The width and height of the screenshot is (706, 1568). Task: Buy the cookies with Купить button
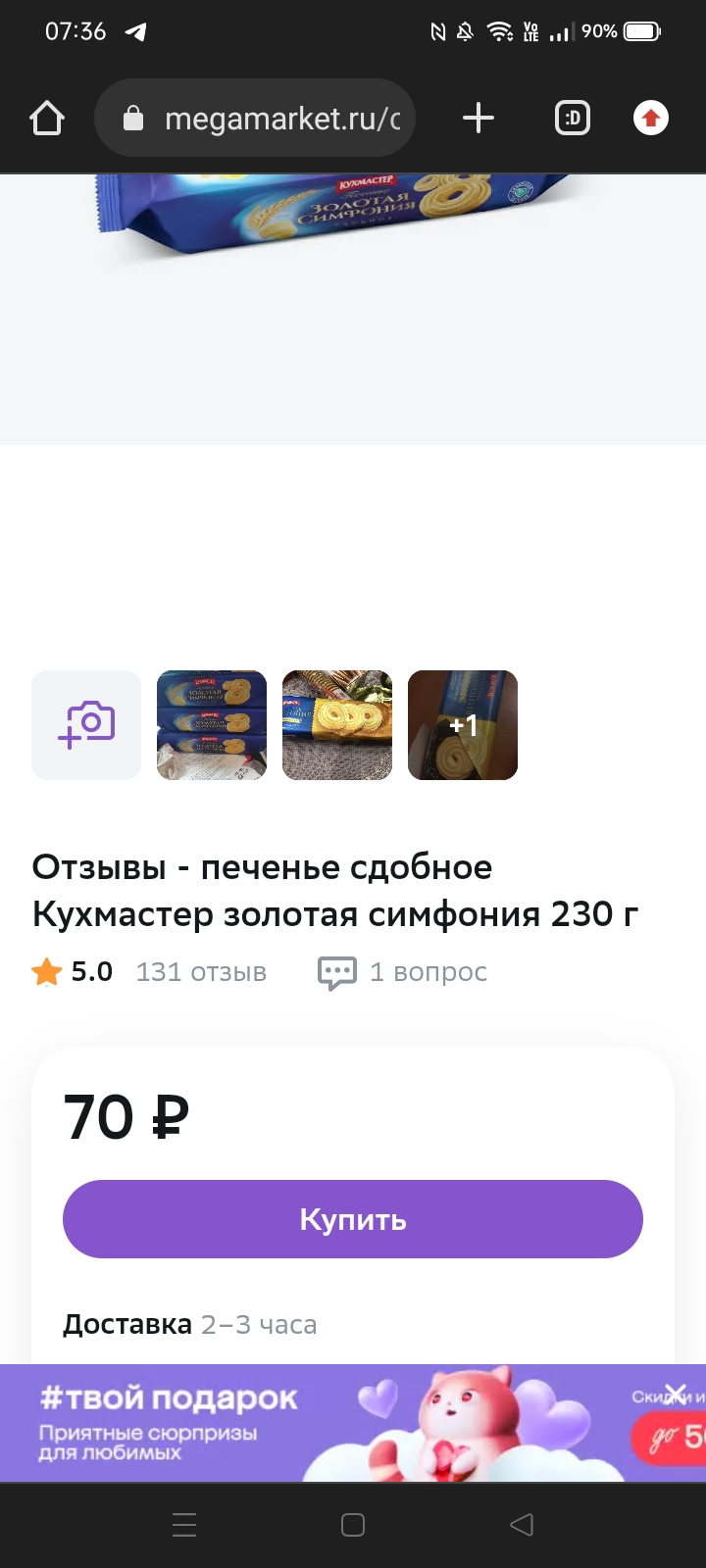click(x=353, y=1219)
